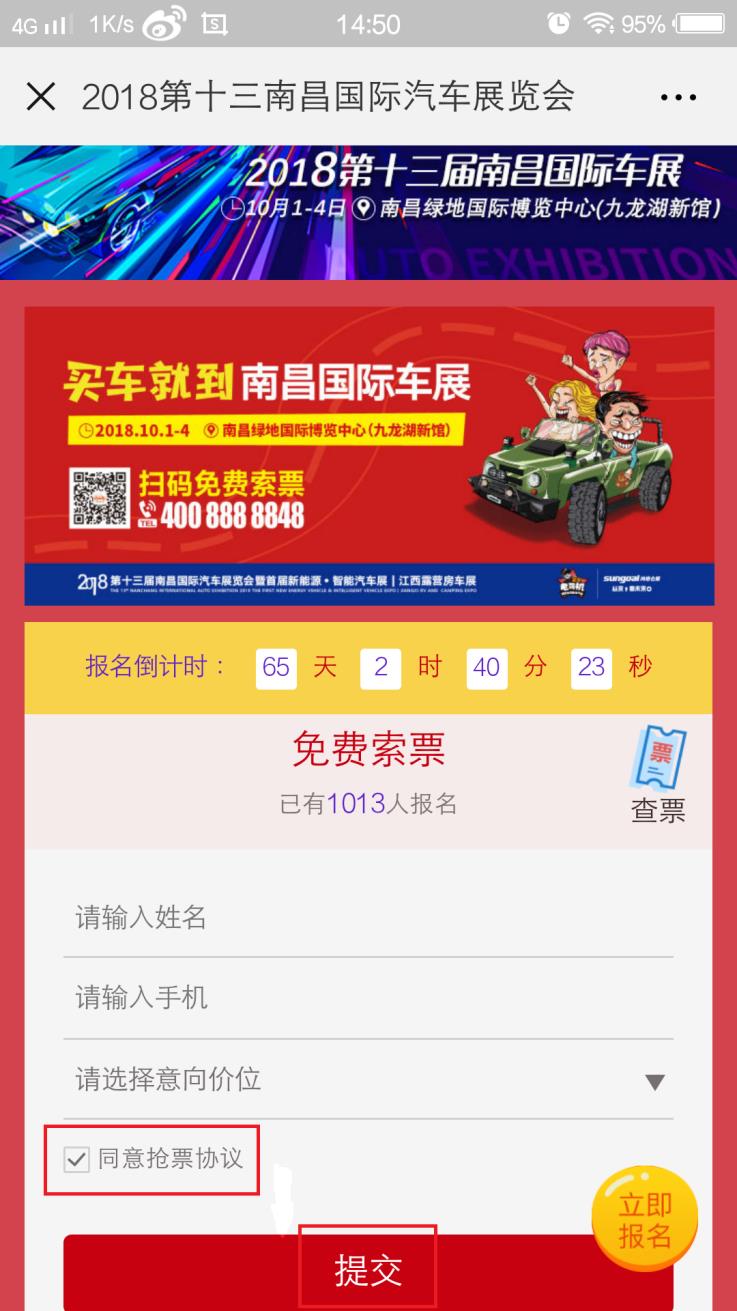This screenshot has height=1311, width=737.
Task: Submit the form with 提交
Action: pos(368,1270)
